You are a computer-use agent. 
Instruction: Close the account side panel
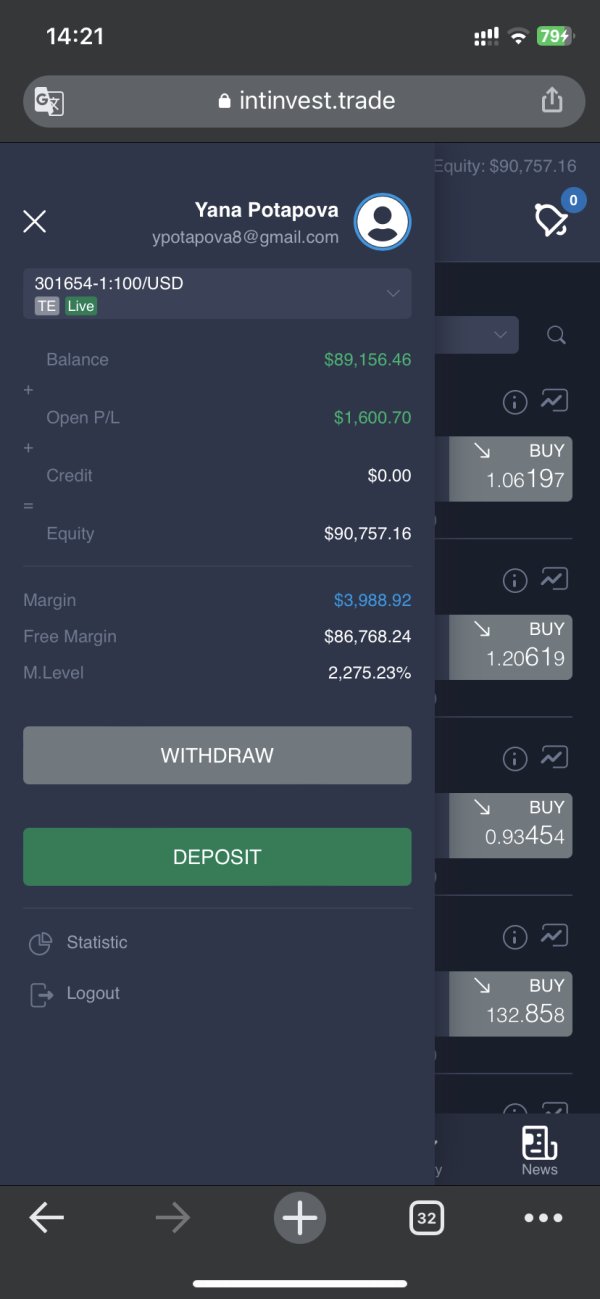pos(35,221)
